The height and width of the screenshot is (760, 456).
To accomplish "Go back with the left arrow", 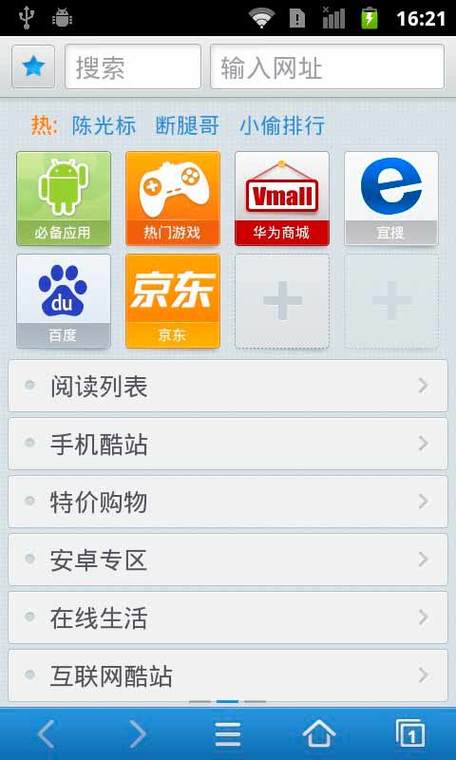I will pyautogui.click(x=46, y=734).
